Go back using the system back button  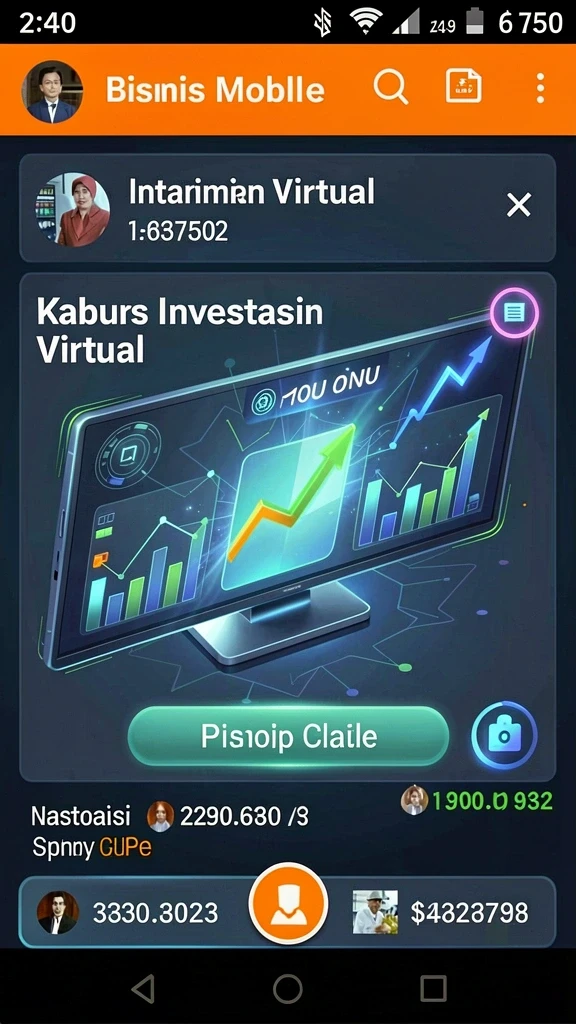tap(143, 988)
